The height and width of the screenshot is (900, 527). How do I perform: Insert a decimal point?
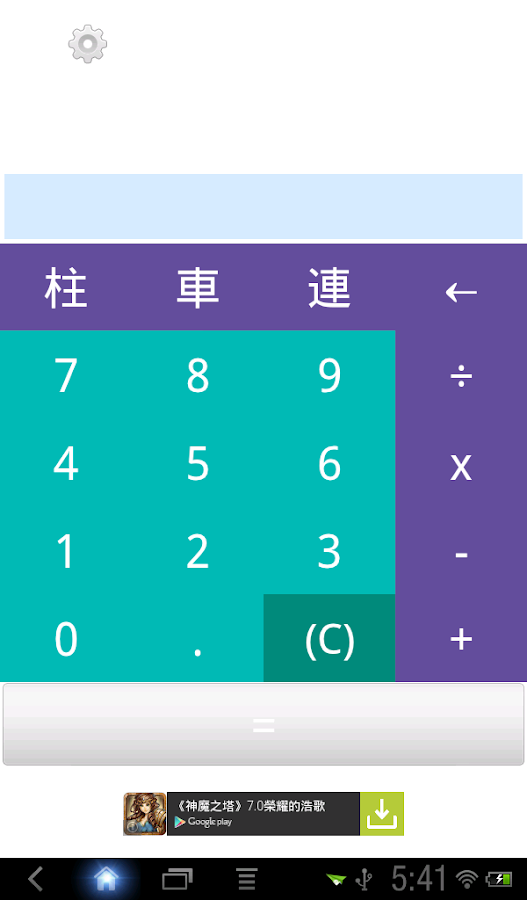[x=197, y=638]
